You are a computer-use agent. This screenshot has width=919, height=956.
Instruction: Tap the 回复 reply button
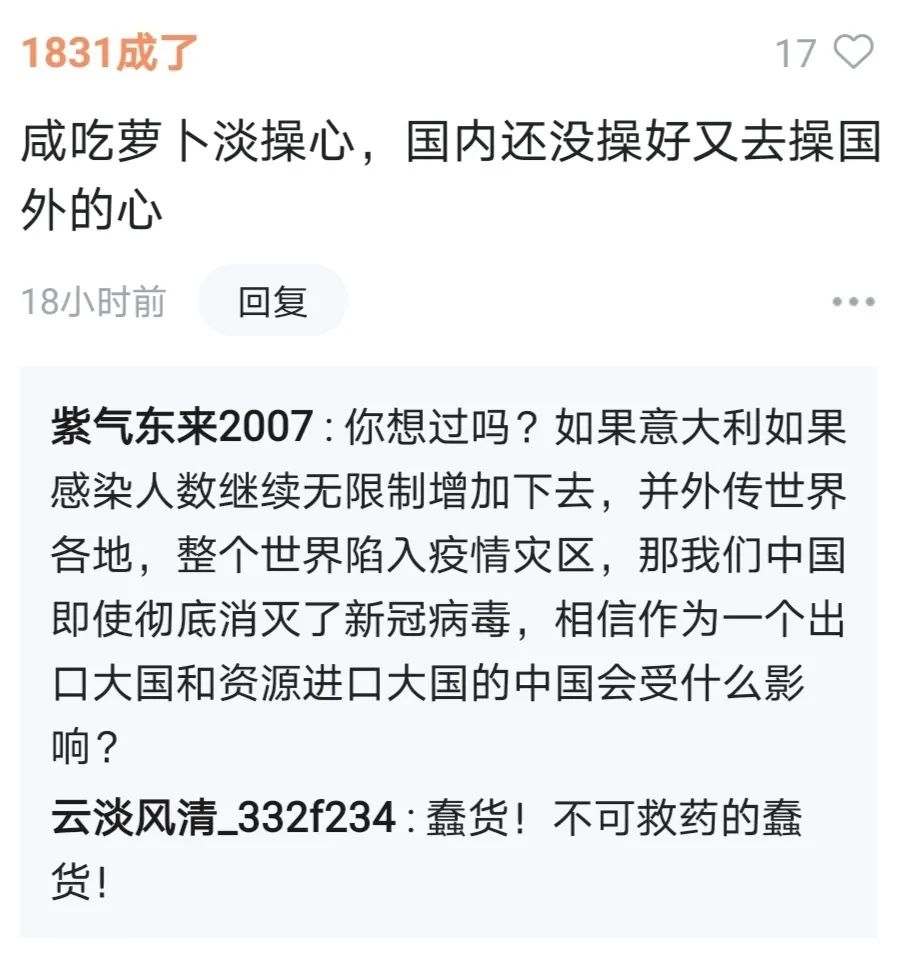(x=272, y=301)
